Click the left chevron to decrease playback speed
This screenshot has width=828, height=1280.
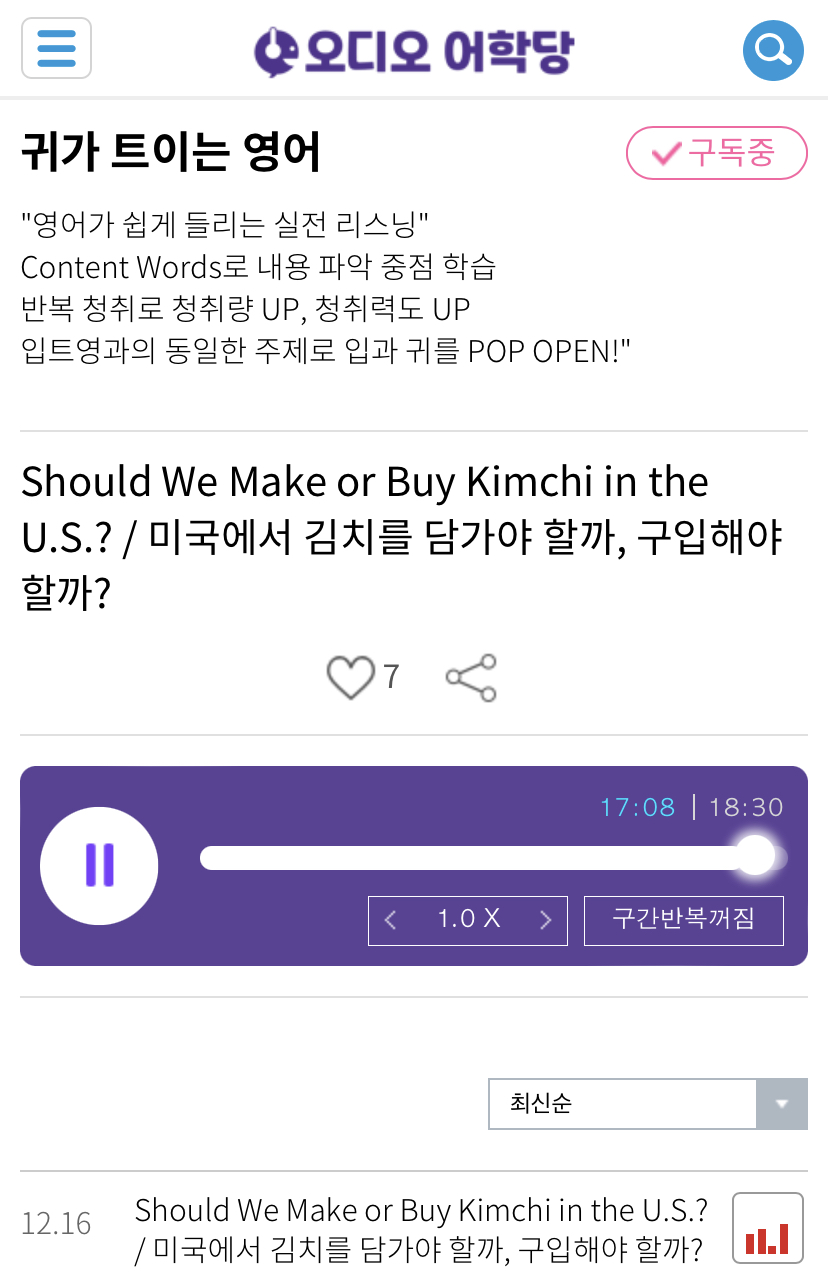click(x=390, y=920)
